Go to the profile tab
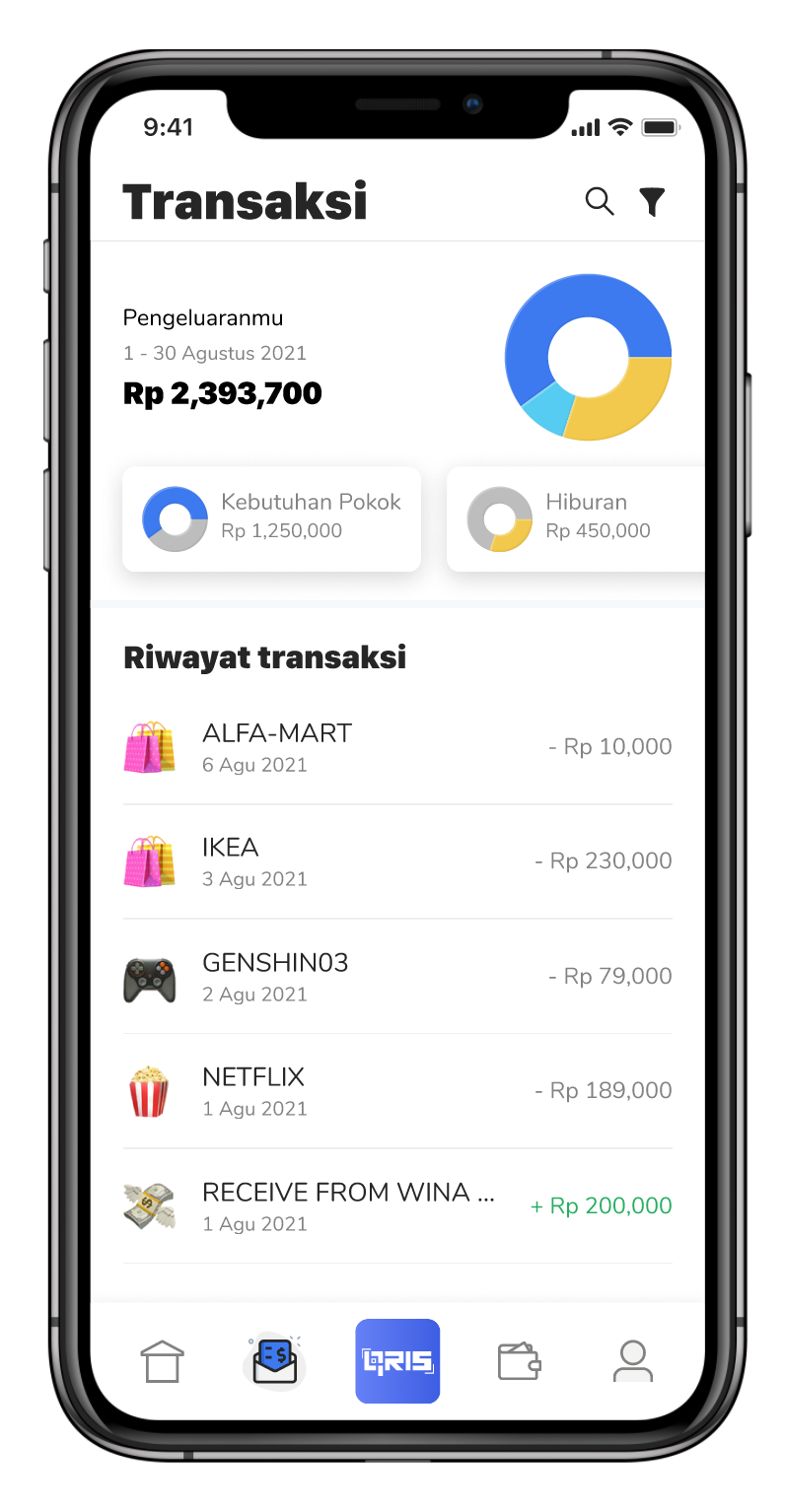Image resolution: width=785 pixels, height=1512 pixels. [632, 1361]
